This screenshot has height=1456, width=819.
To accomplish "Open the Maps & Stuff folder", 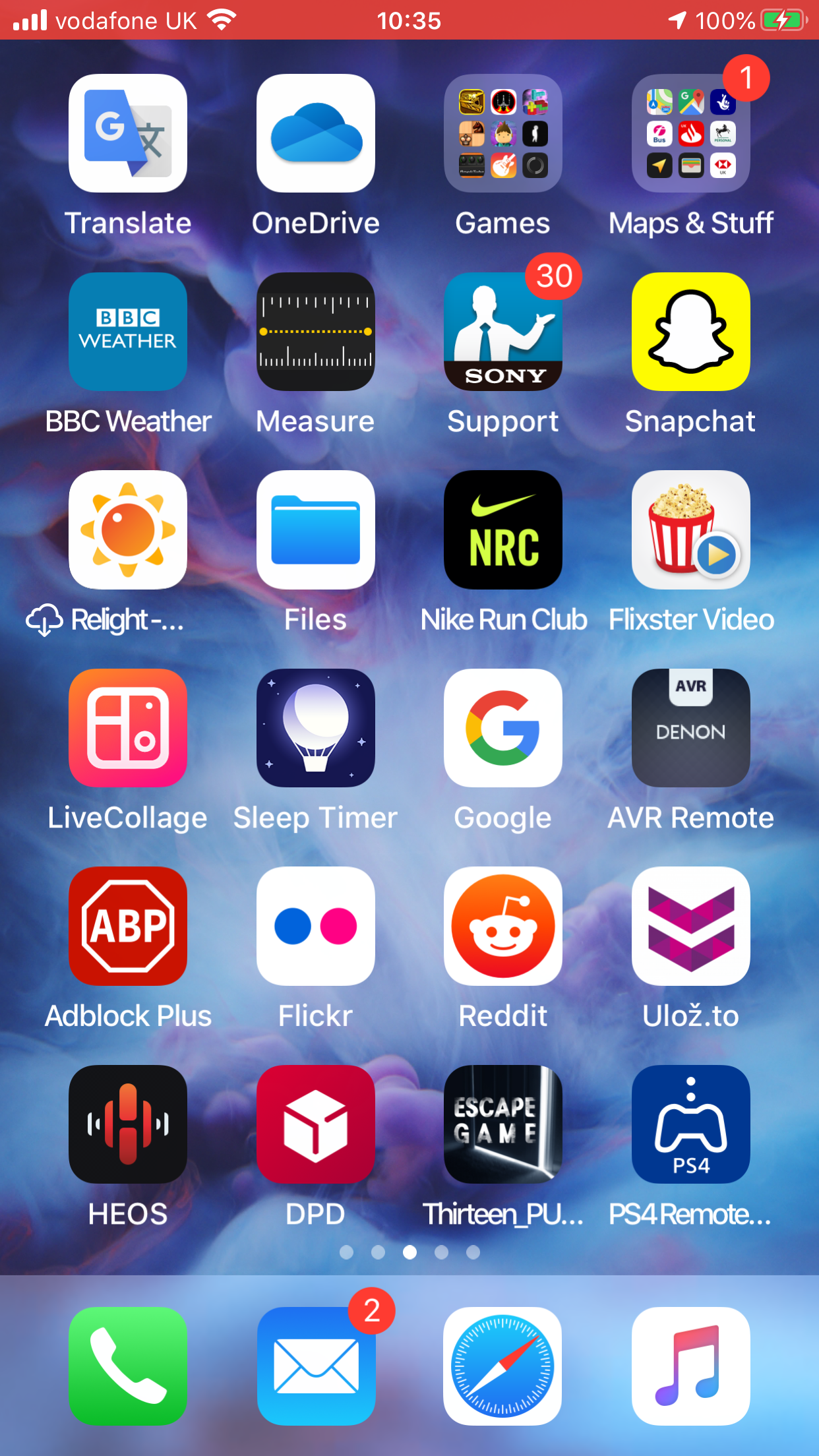I will coord(690,134).
